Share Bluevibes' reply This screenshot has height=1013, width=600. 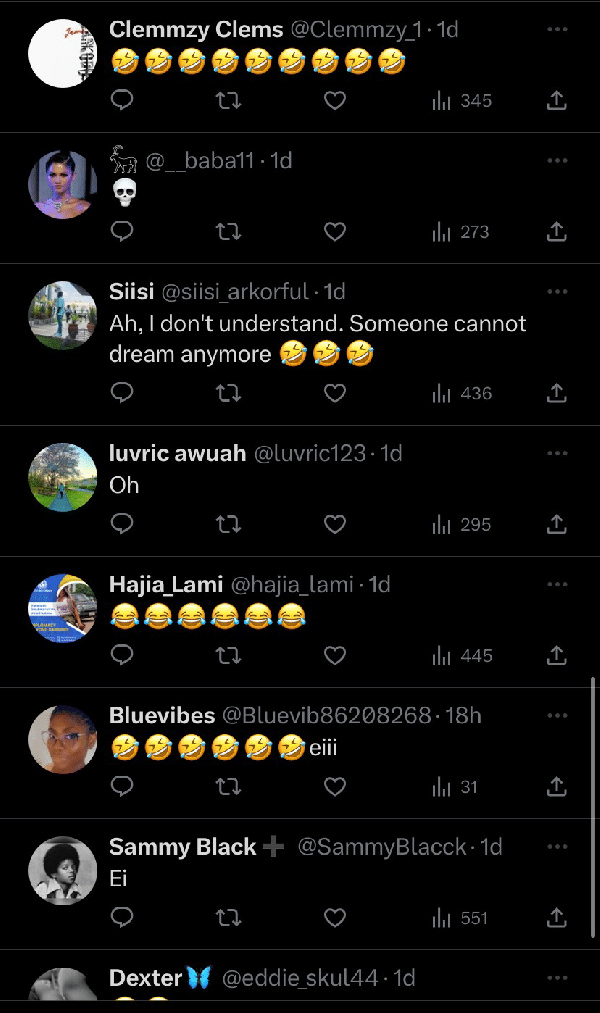coord(557,787)
